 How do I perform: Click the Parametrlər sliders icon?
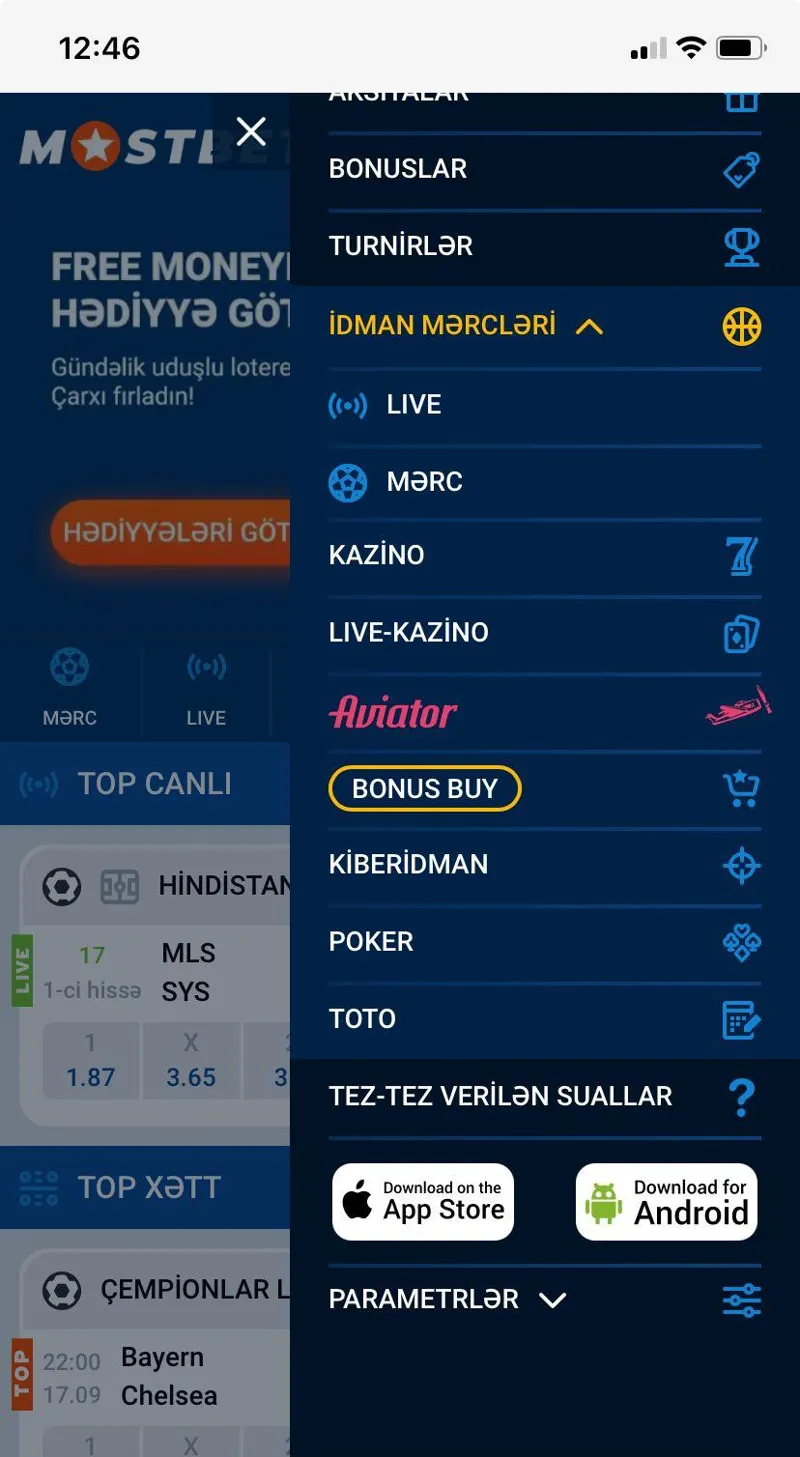741,1299
